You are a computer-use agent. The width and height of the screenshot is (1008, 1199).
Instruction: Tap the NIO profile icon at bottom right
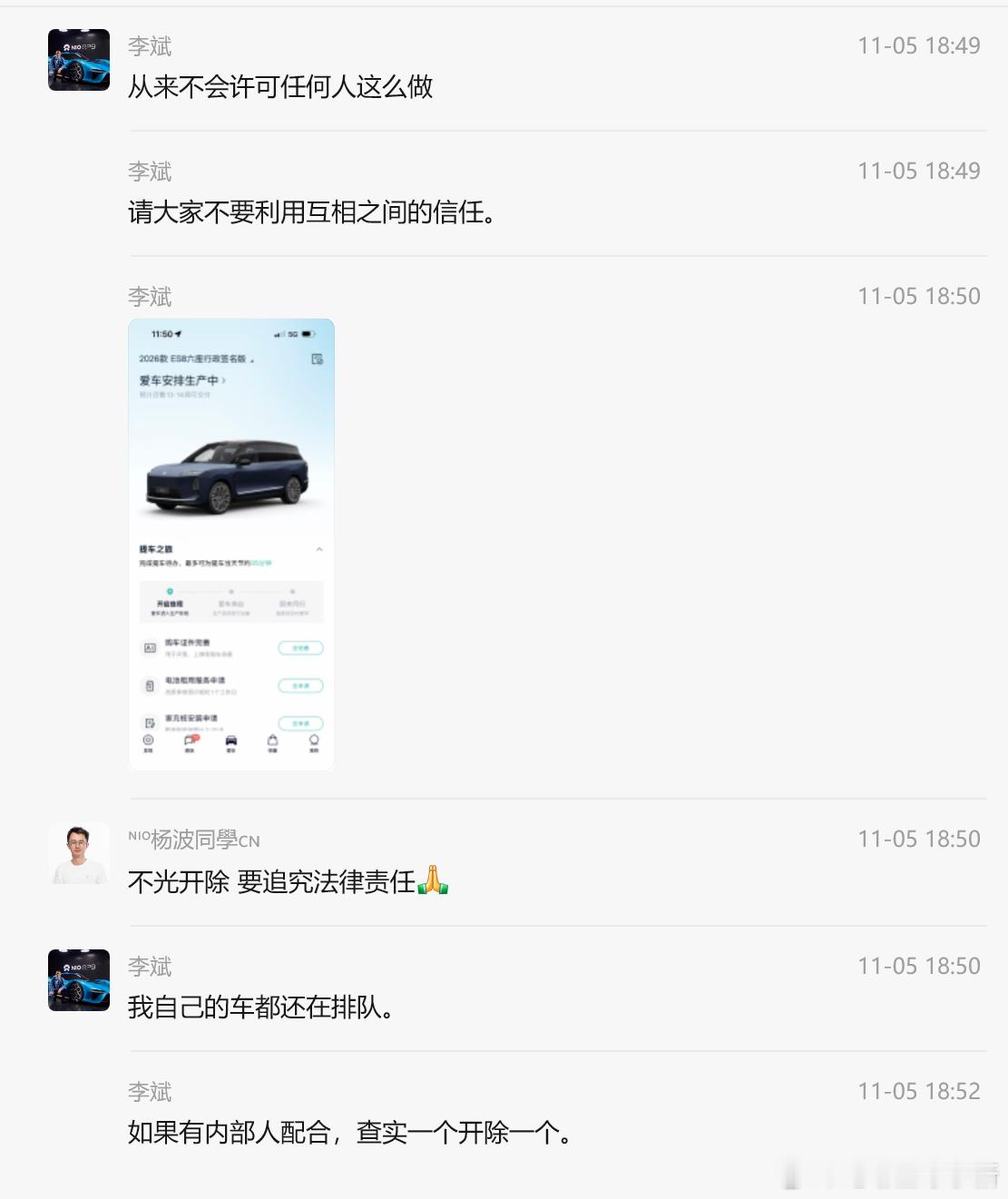click(313, 739)
